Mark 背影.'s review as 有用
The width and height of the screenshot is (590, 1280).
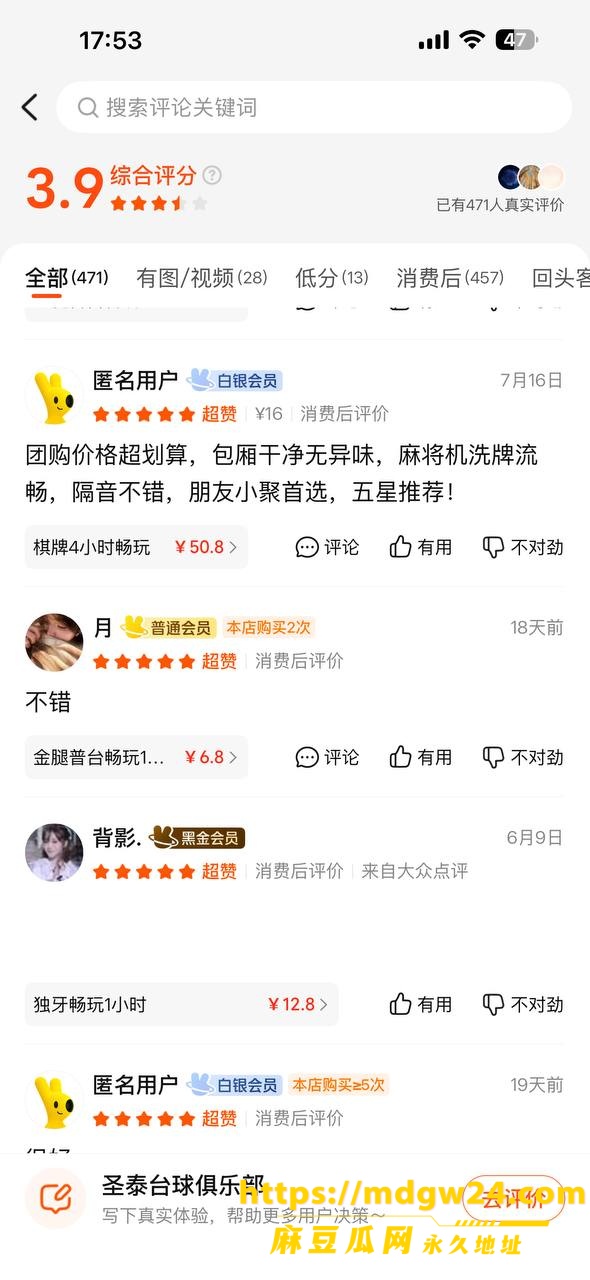[421, 1004]
